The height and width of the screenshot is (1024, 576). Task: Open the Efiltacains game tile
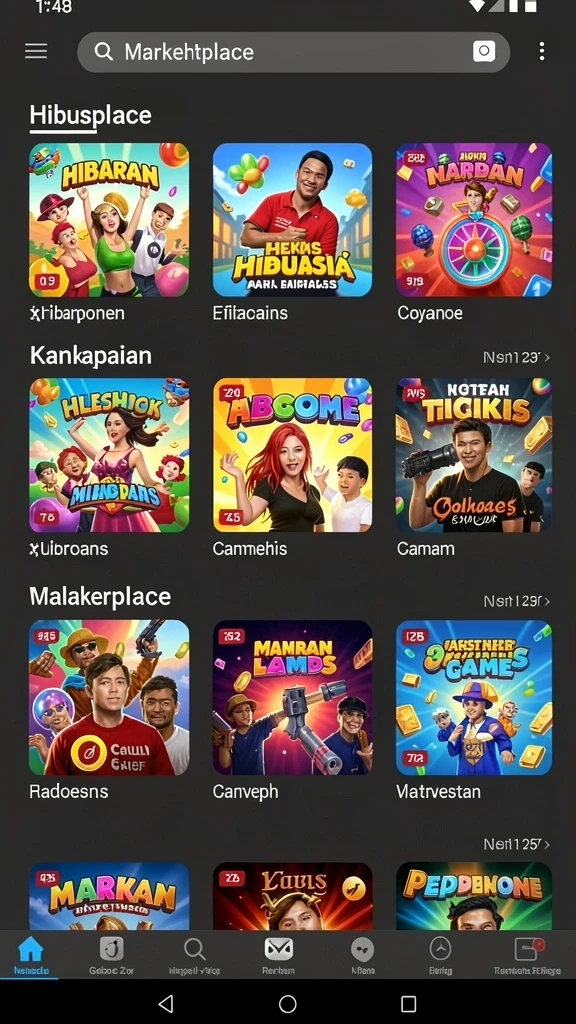pyautogui.click(x=293, y=220)
